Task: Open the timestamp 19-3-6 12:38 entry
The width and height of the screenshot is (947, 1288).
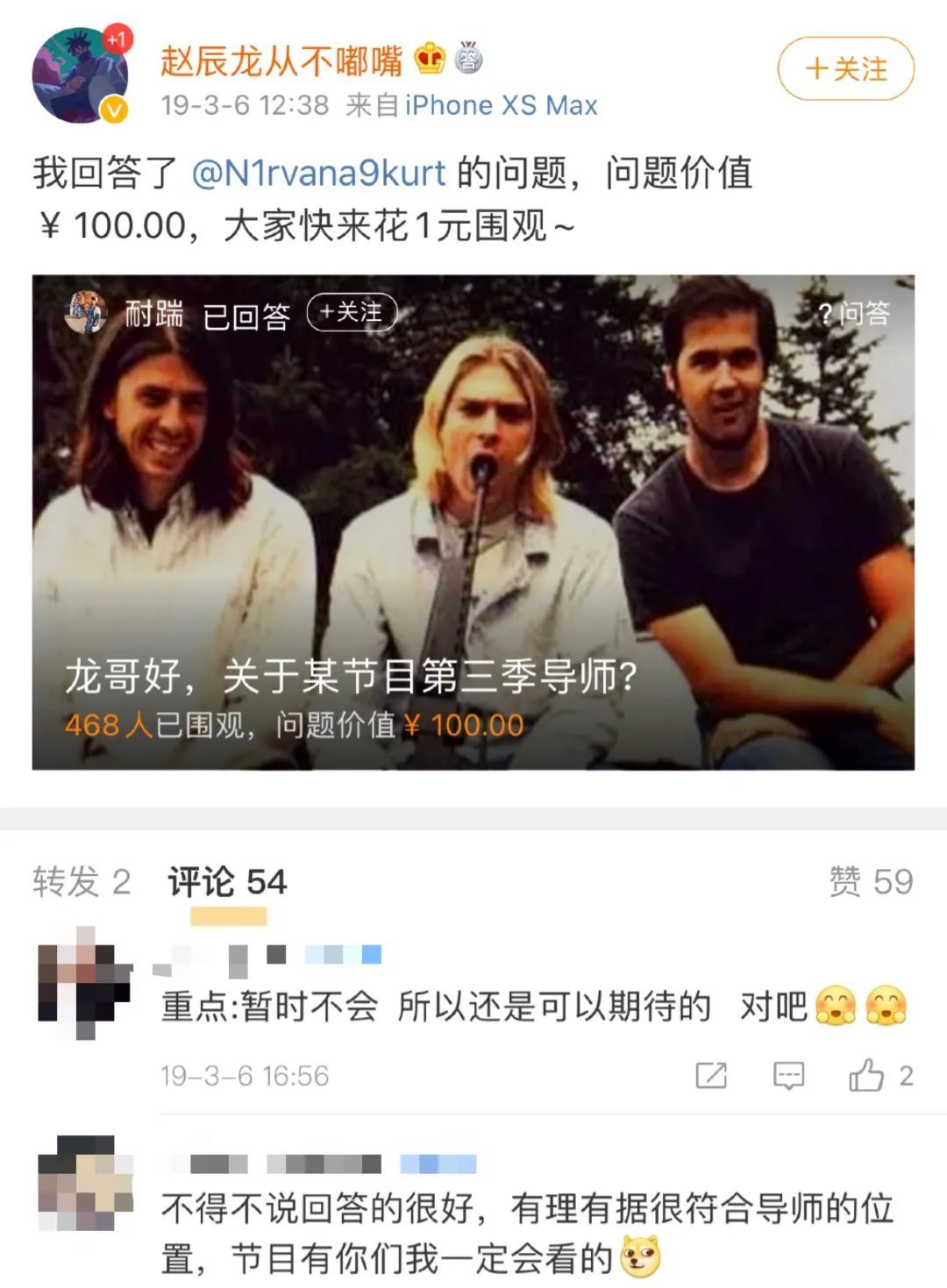Action: (x=246, y=106)
